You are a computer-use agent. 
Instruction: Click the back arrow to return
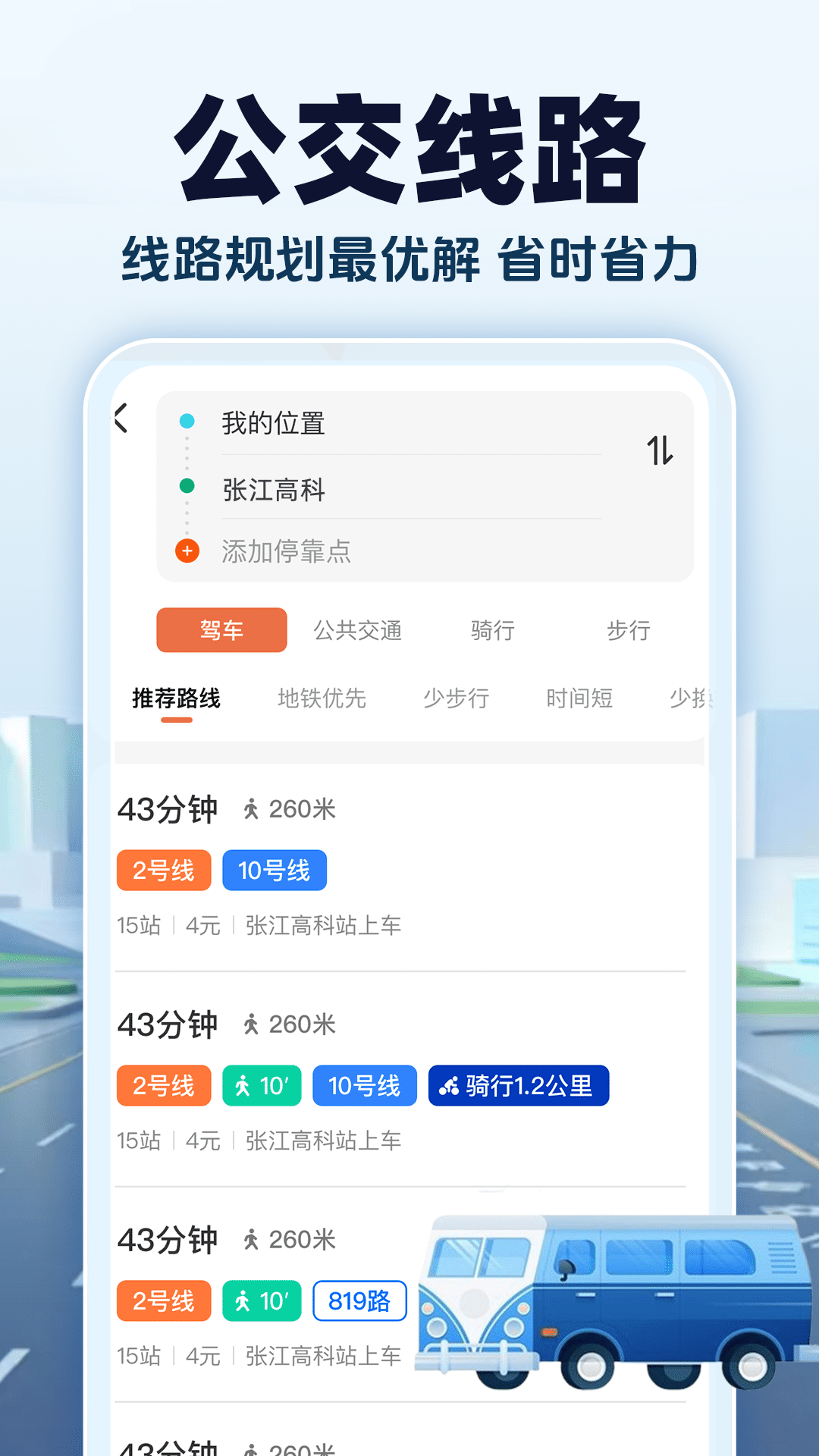[x=121, y=417]
